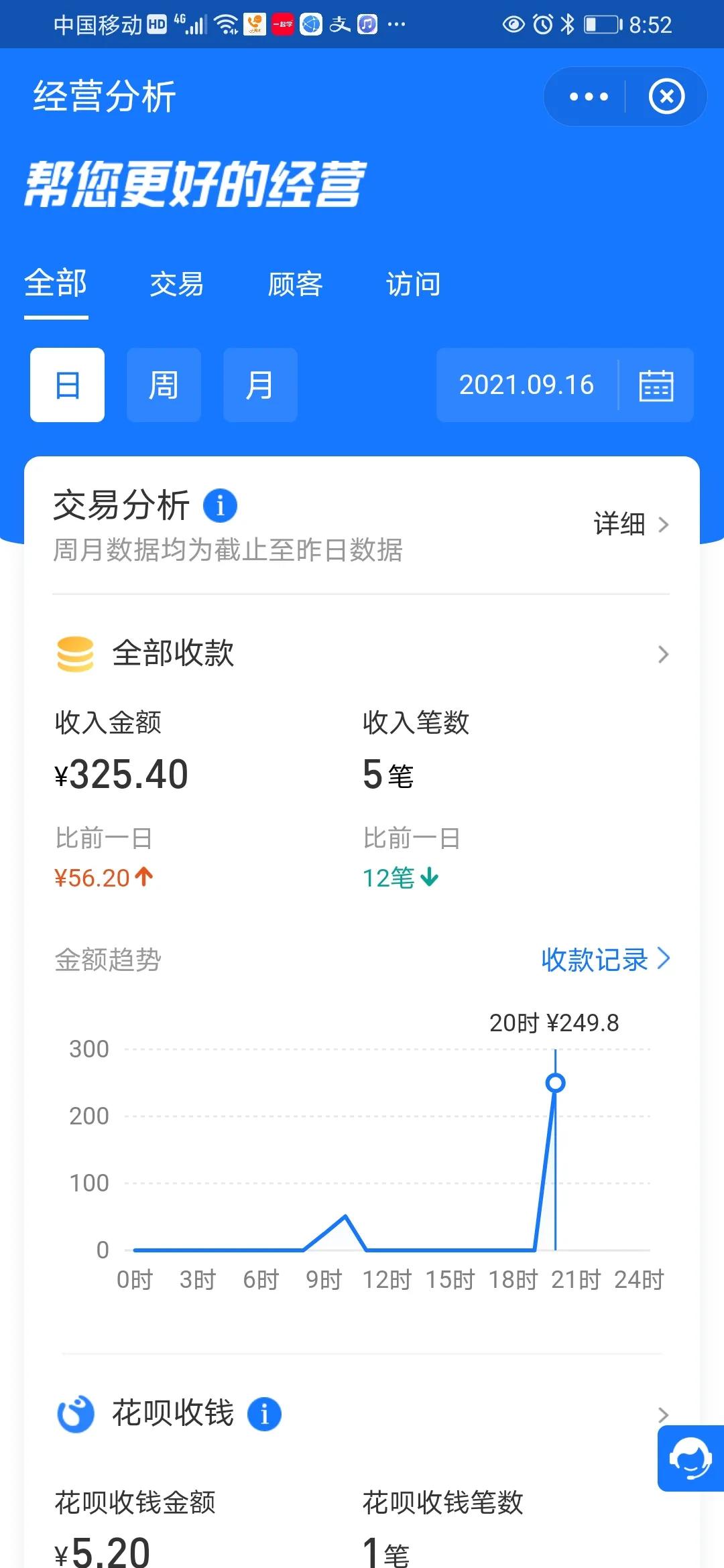The image size is (724, 1568).
Task: Click the 花呗收钱 logo icon
Action: click(x=76, y=1415)
